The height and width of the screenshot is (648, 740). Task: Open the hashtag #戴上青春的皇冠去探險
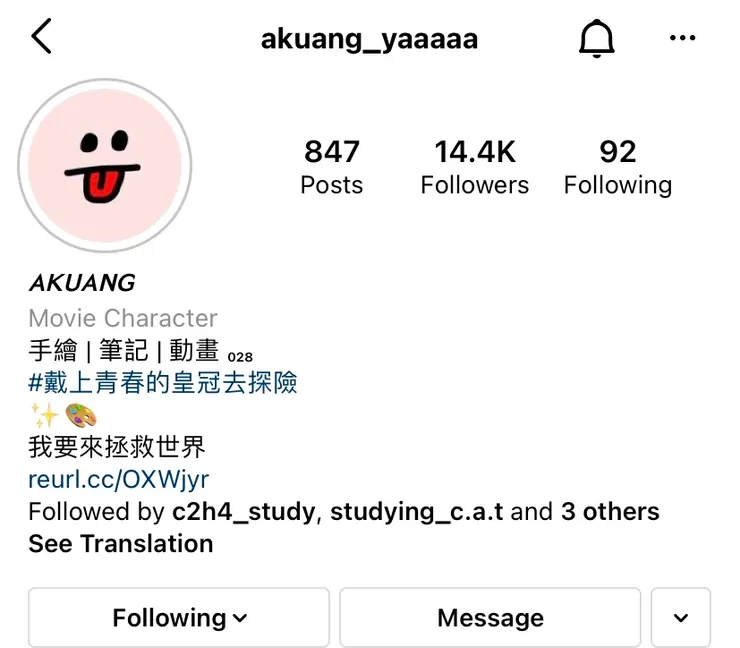(163, 382)
